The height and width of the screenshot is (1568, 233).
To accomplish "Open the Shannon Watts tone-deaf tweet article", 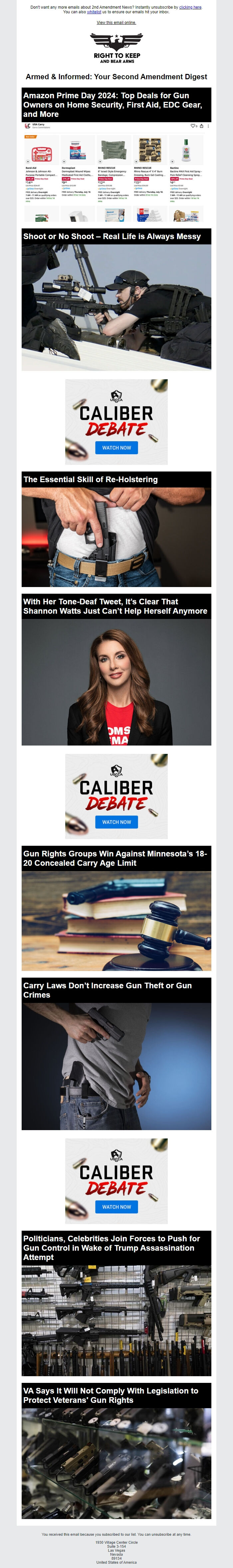I will click(x=116, y=606).
